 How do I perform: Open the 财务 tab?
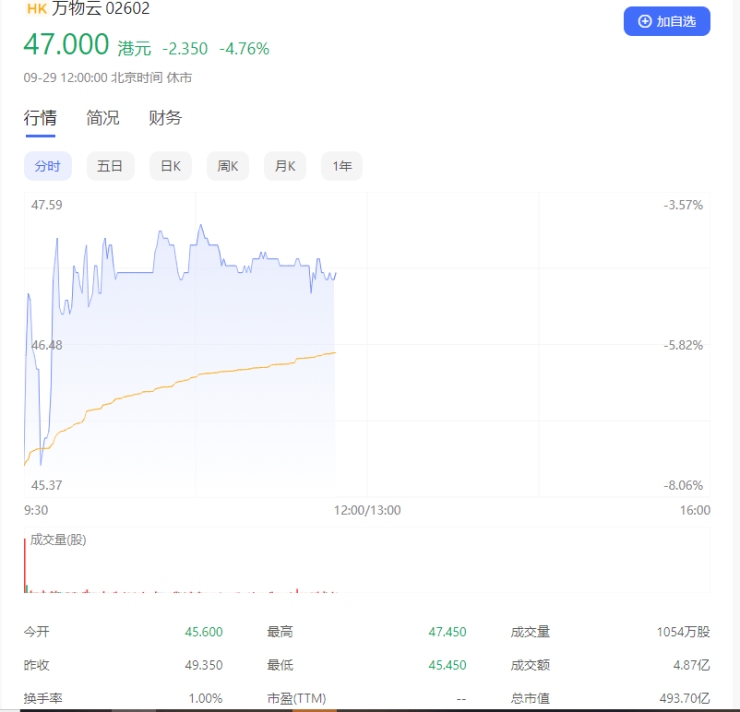coord(165,118)
